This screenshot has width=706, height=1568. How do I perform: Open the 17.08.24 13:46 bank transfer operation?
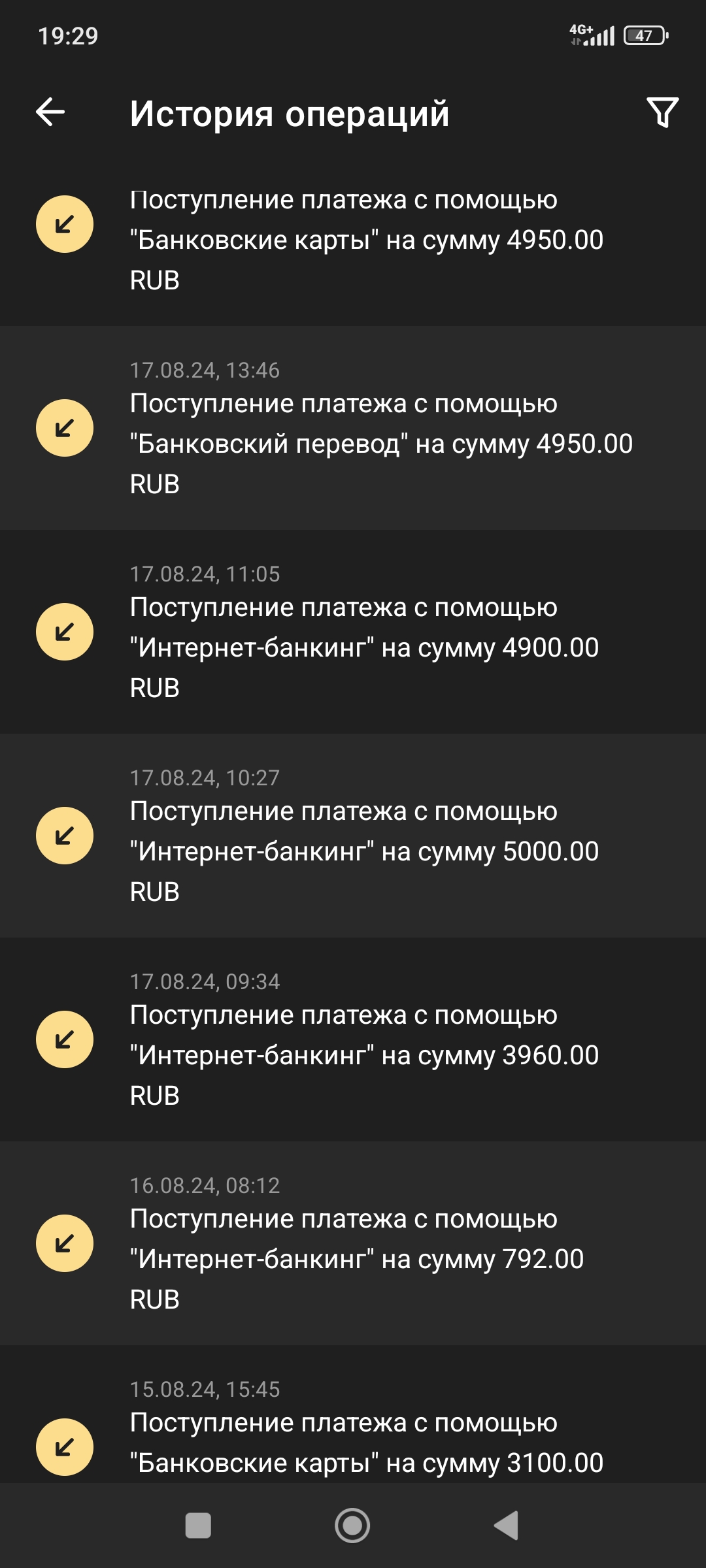click(x=353, y=428)
